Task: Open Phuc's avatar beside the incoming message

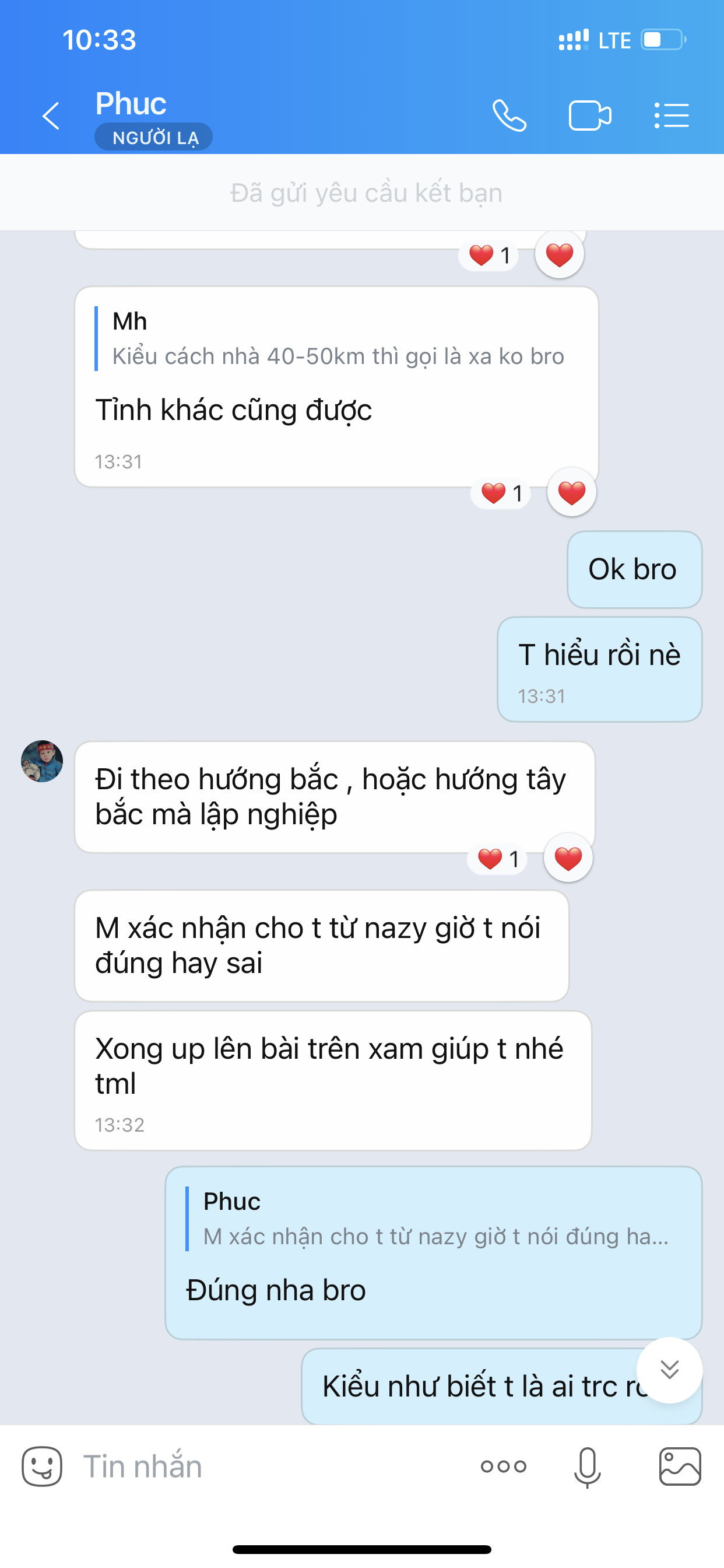Action: [x=42, y=761]
